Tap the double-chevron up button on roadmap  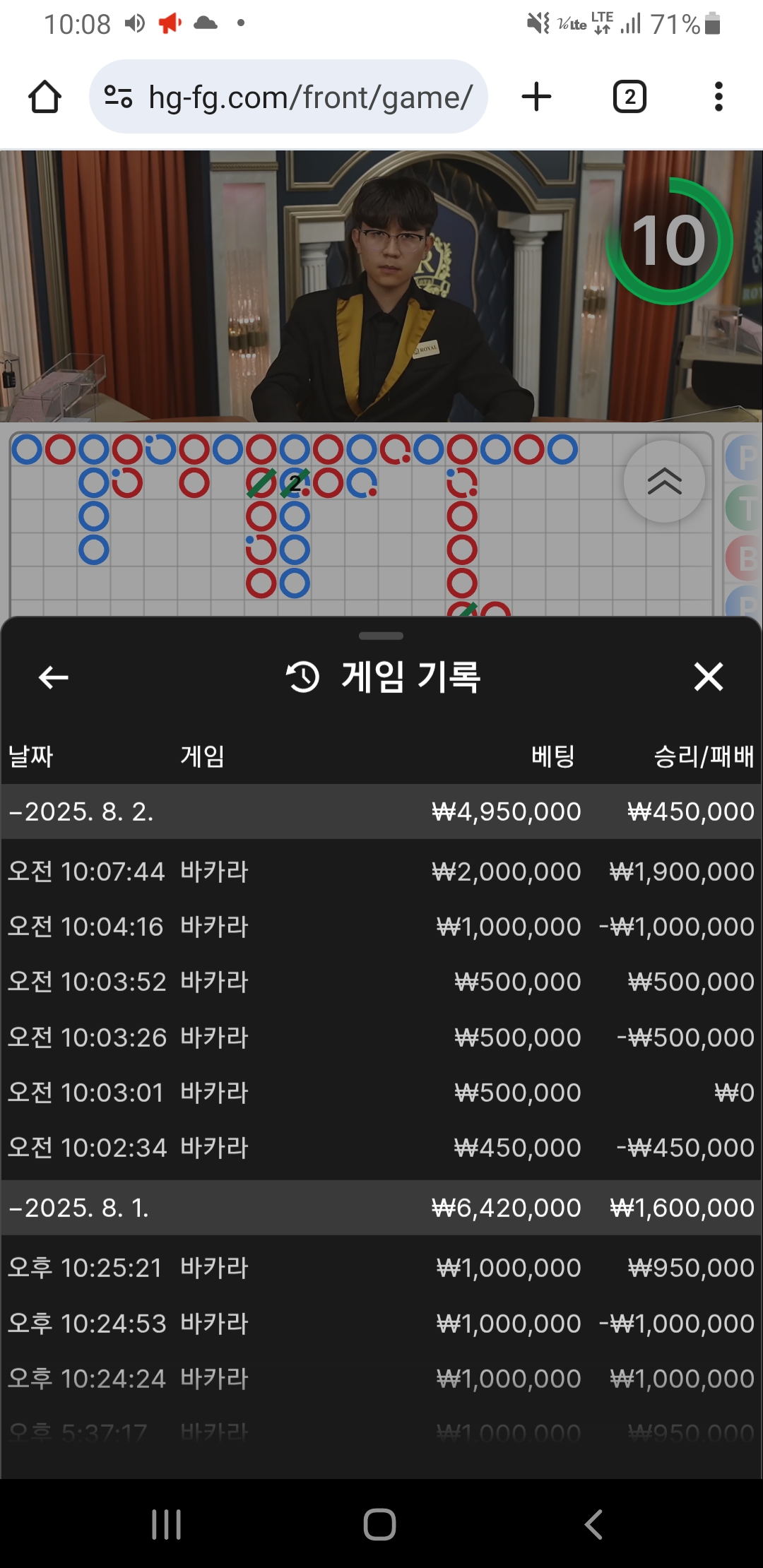pyautogui.click(x=664, y=482)
